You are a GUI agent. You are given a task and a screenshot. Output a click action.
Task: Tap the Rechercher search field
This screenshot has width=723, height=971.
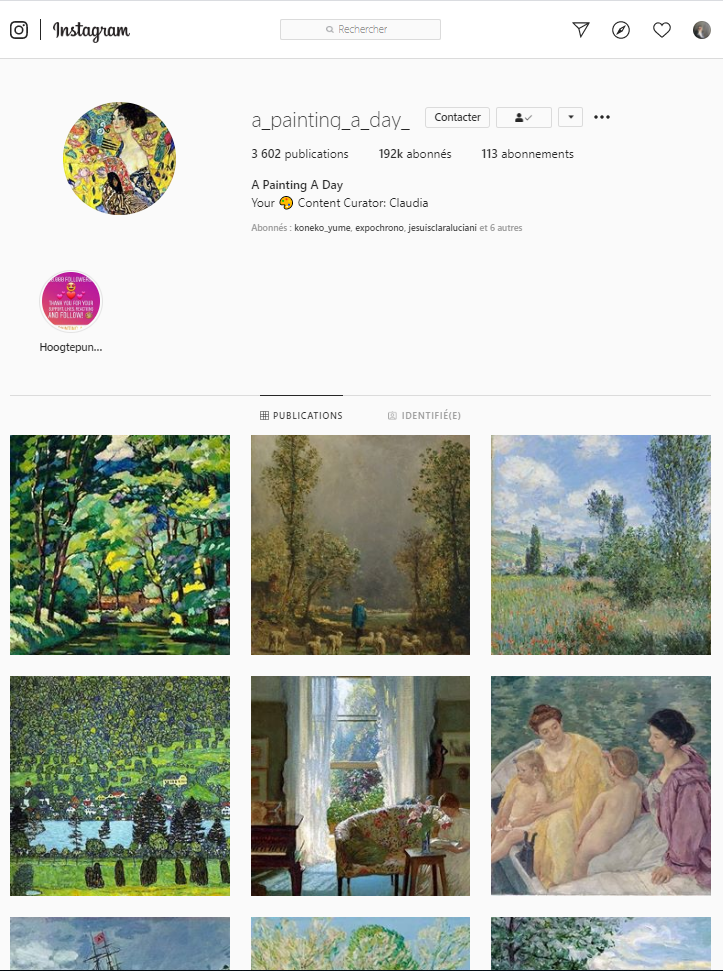pyautogui.click(x=360, y=30)
